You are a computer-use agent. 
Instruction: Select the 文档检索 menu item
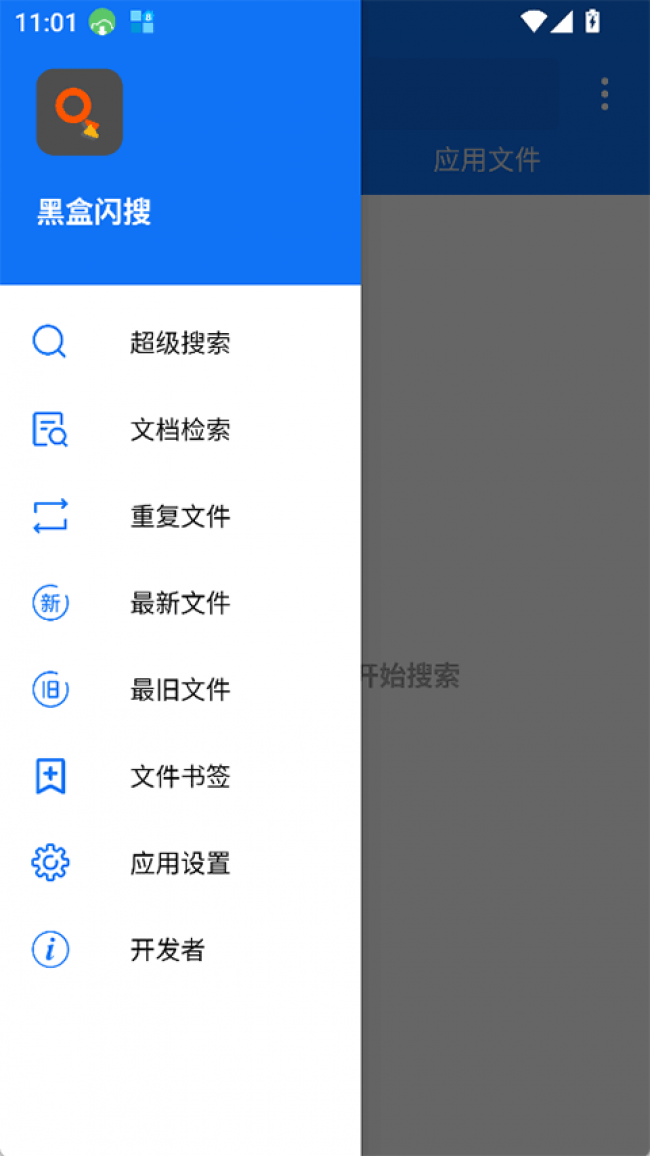coord(180,430)
